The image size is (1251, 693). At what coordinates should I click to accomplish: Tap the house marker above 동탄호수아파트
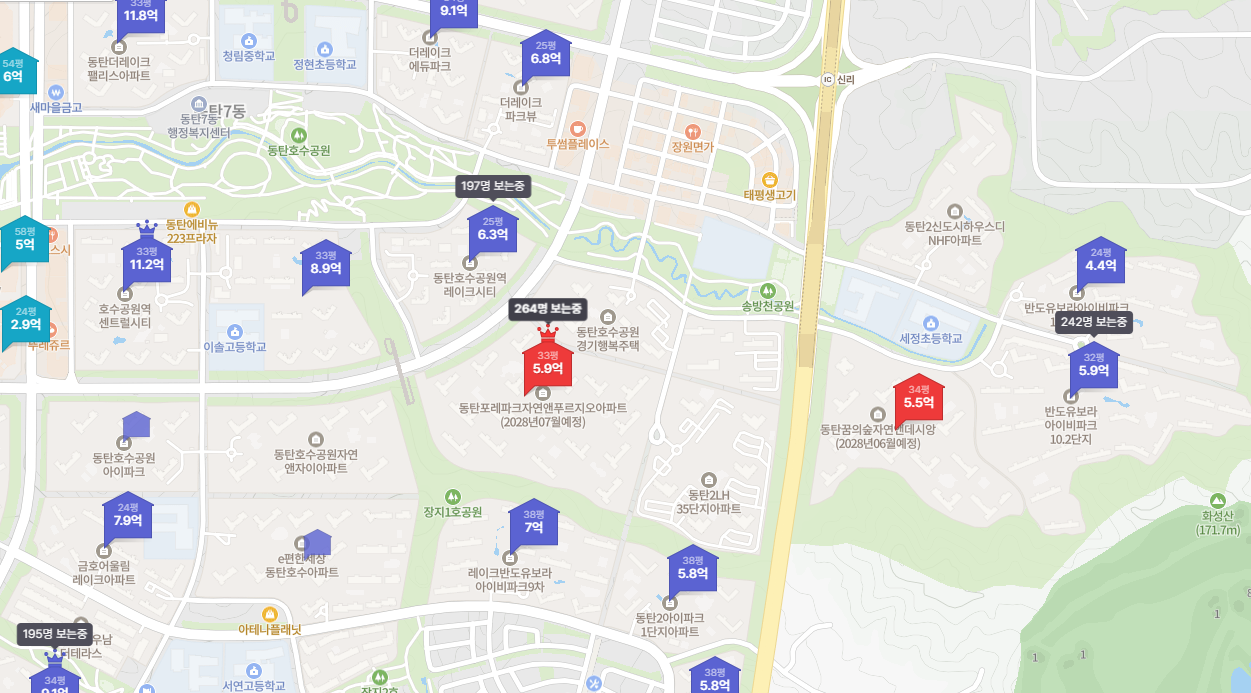tap(317, 543)
